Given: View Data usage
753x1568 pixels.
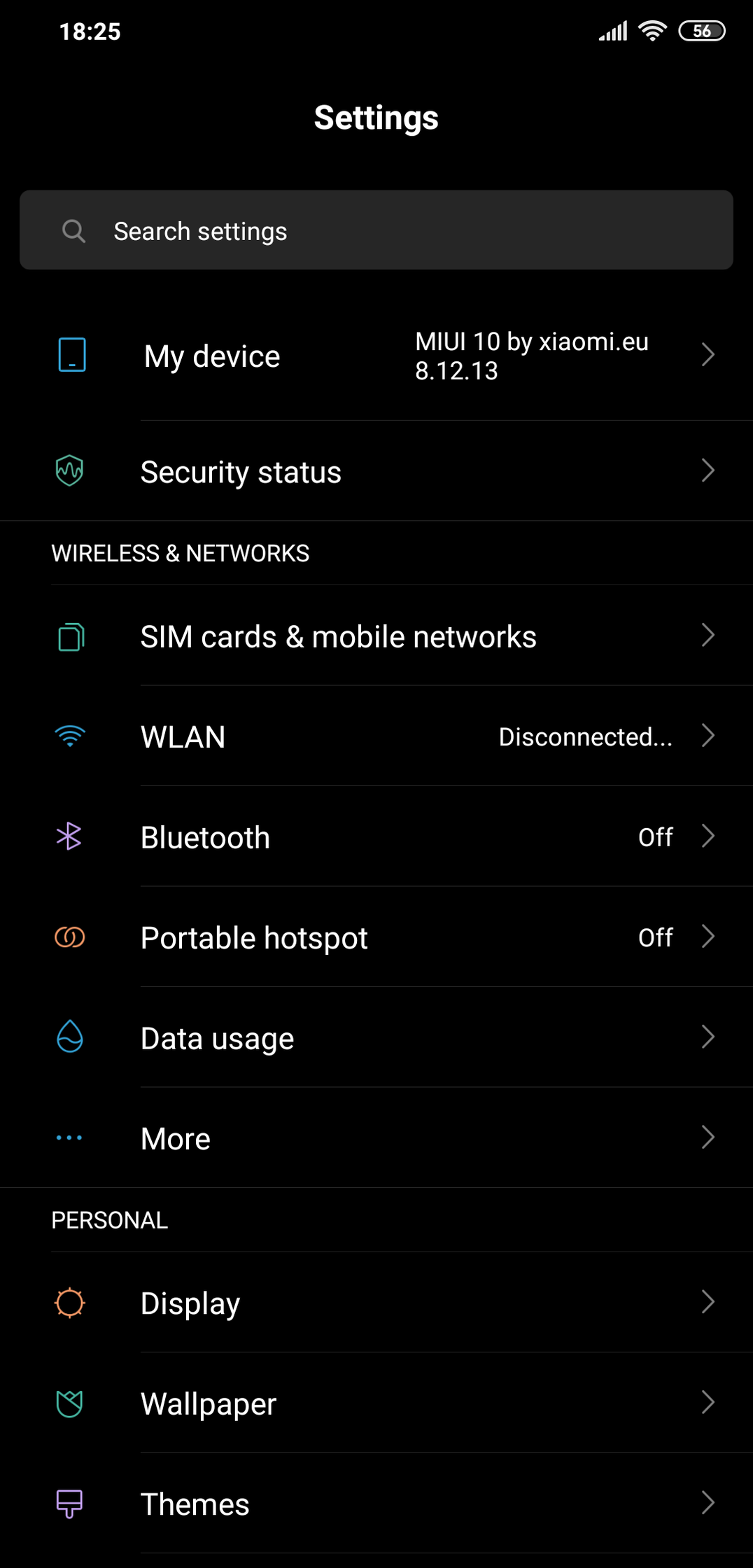Looking at the screenshot, I should (x=376, y=1038).
